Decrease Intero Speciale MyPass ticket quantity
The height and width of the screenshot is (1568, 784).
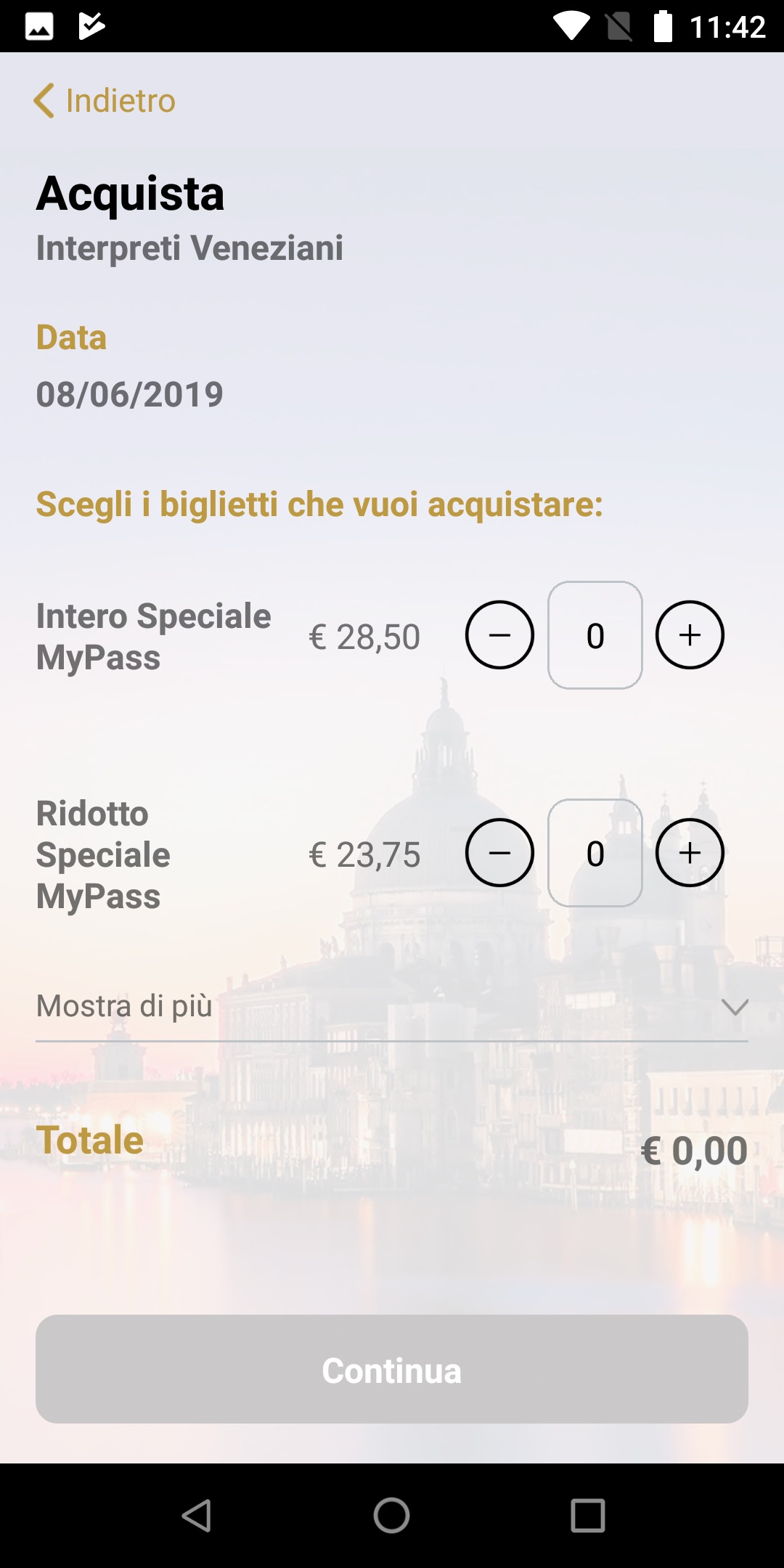click(499, 635)
